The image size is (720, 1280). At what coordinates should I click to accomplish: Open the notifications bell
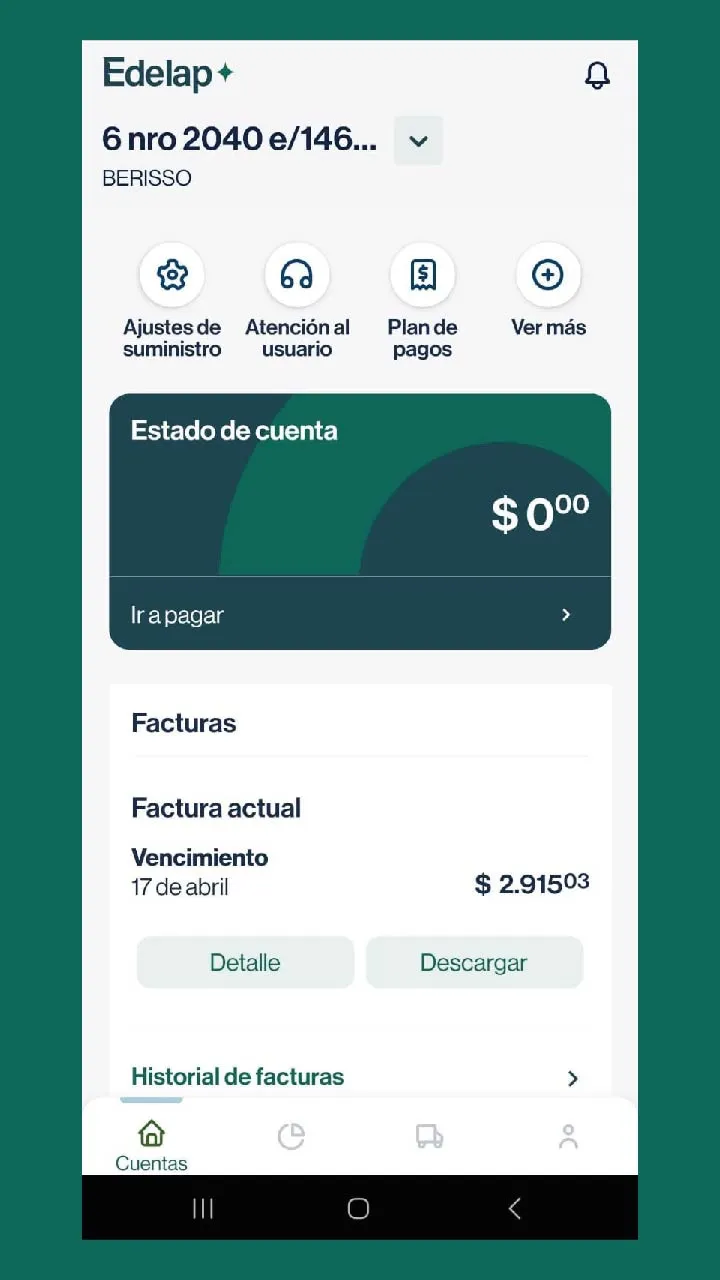tap(597, 75)
